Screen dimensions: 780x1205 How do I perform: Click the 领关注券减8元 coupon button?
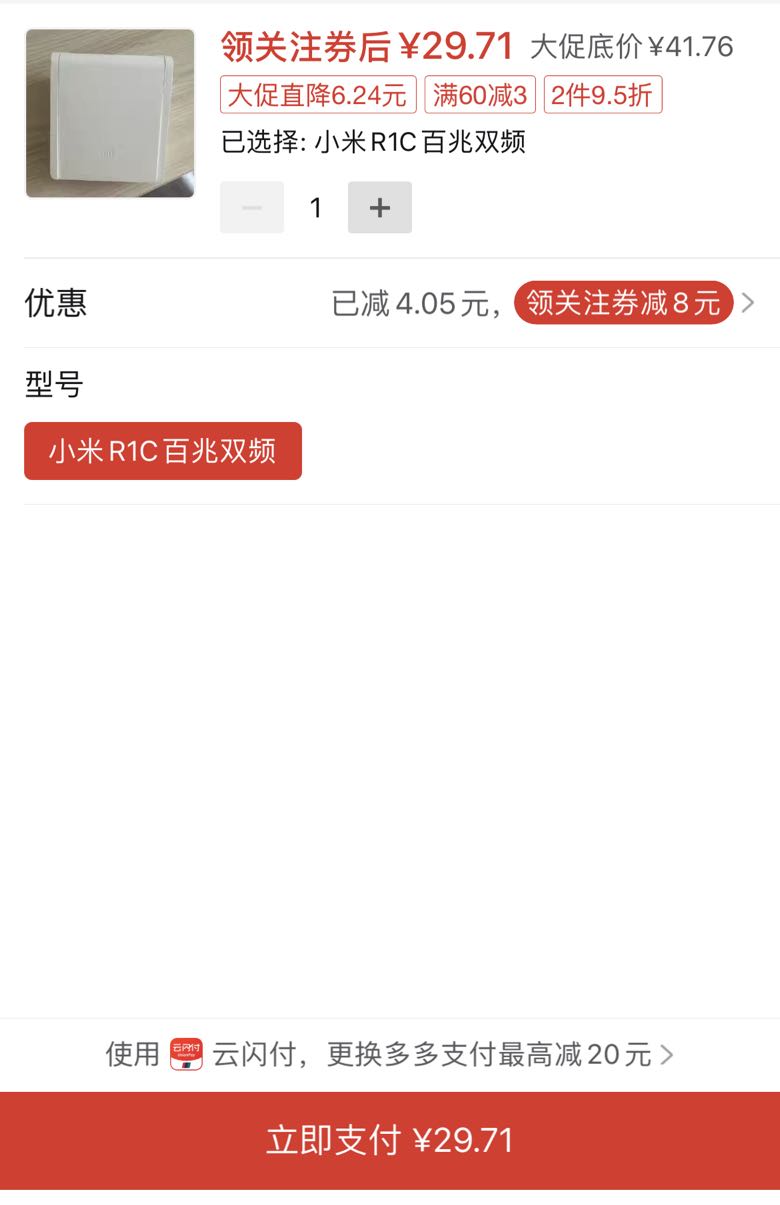click(620, 303)
